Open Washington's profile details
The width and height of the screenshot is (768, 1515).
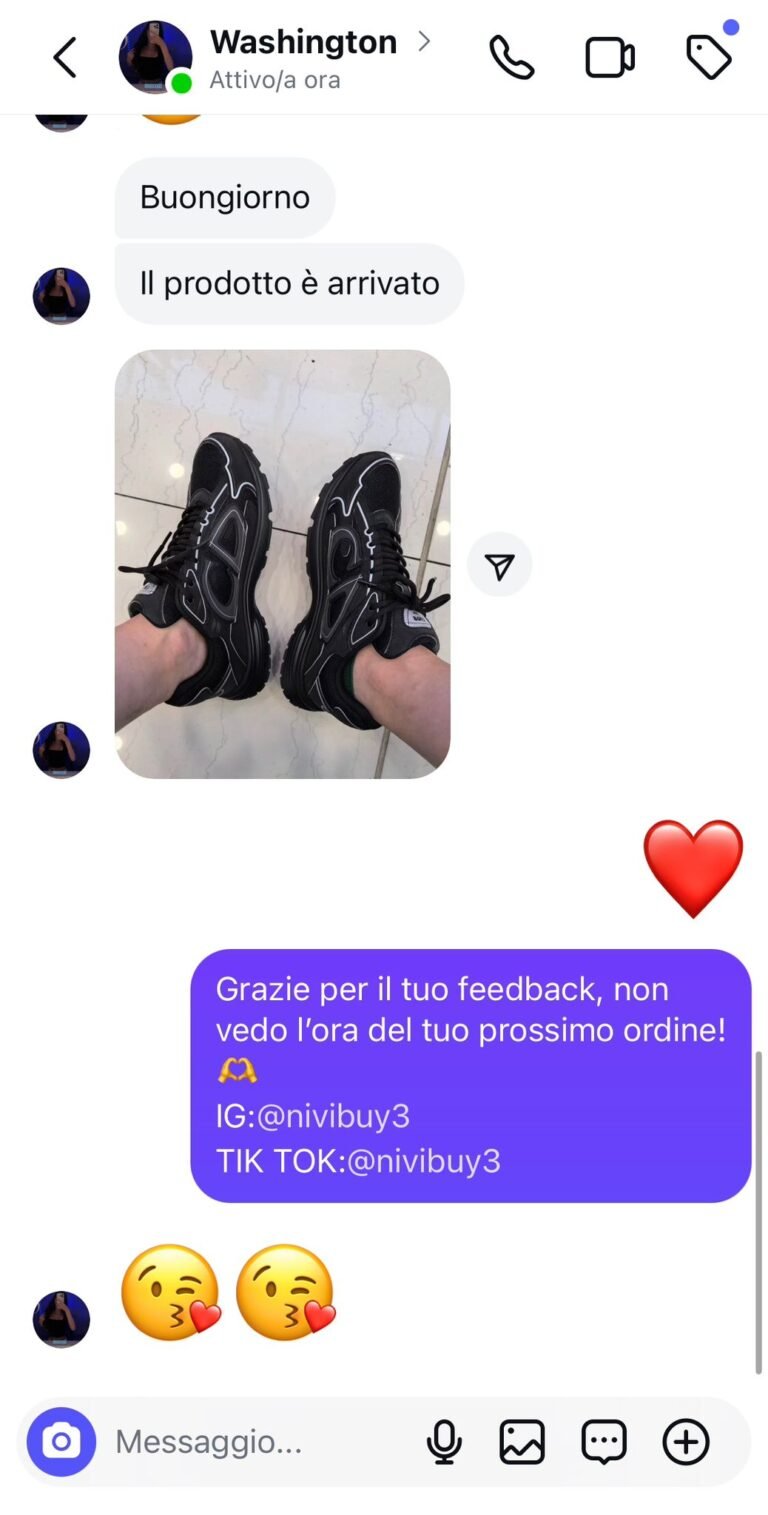pyautogui.click(x=303, y=44)
